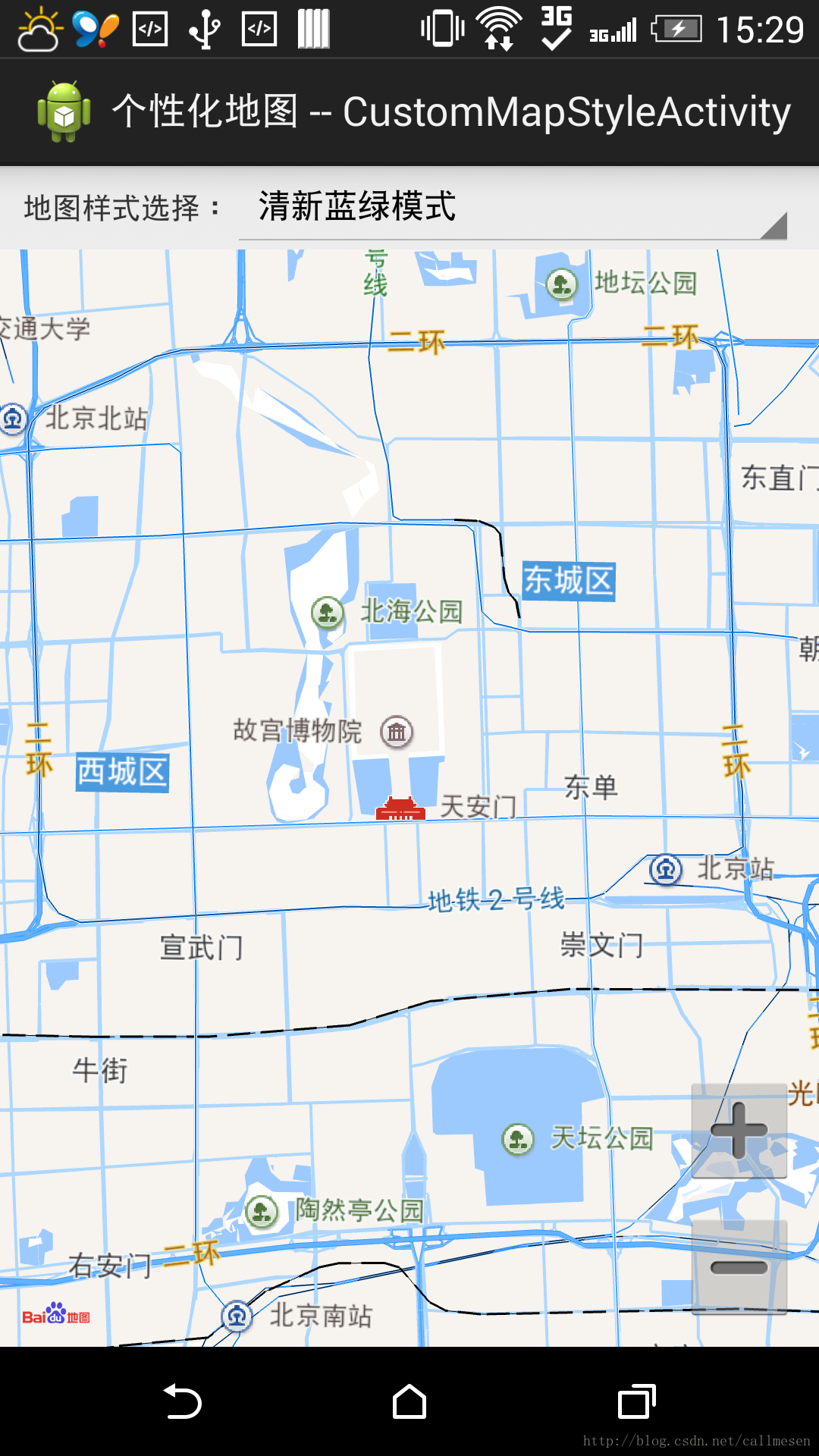This screenshot has width=819, height=1456.
Task: Zoom in with the plus button
Action: point(739,1131)
